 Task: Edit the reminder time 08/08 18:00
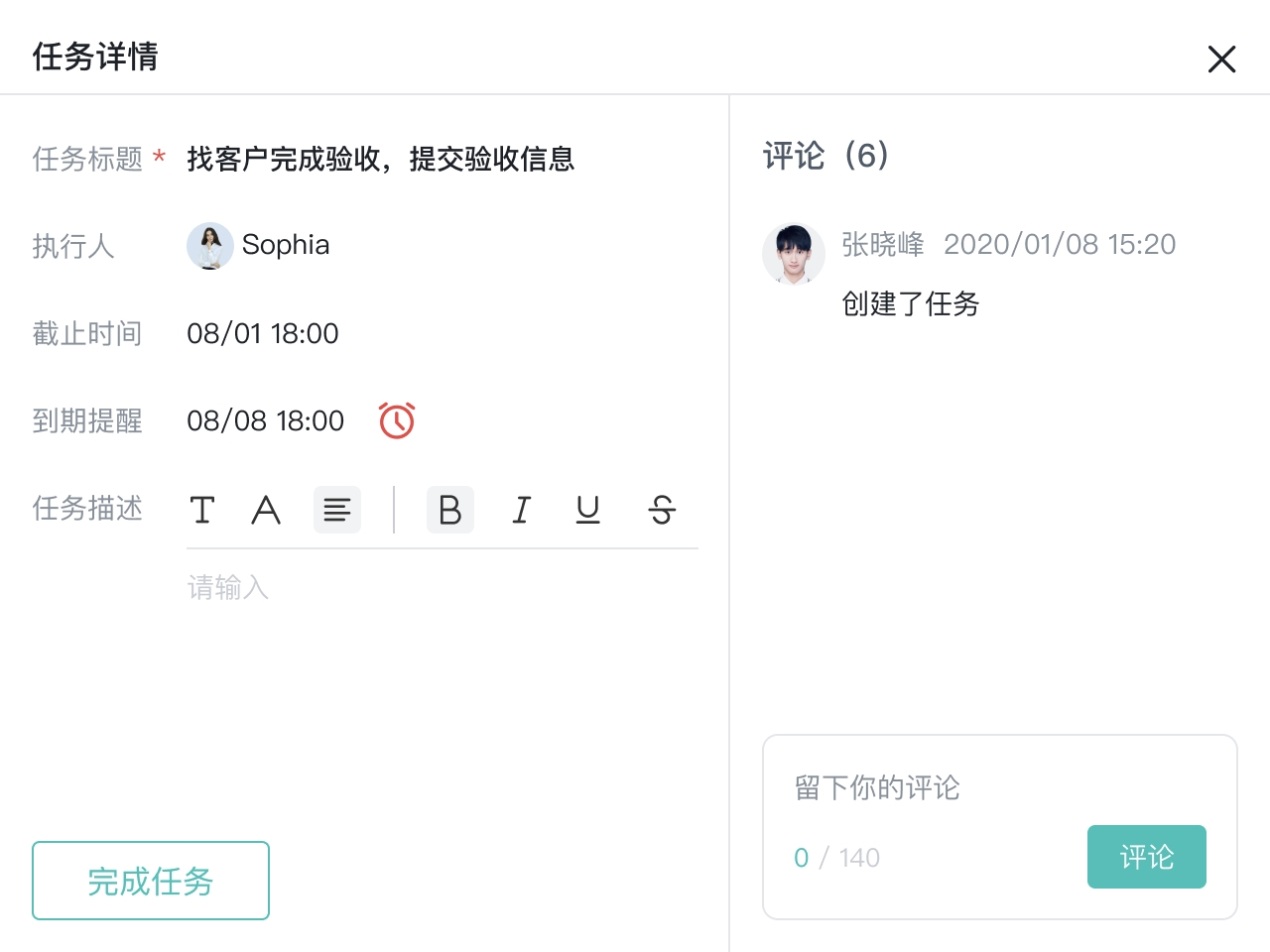(265, 420)
